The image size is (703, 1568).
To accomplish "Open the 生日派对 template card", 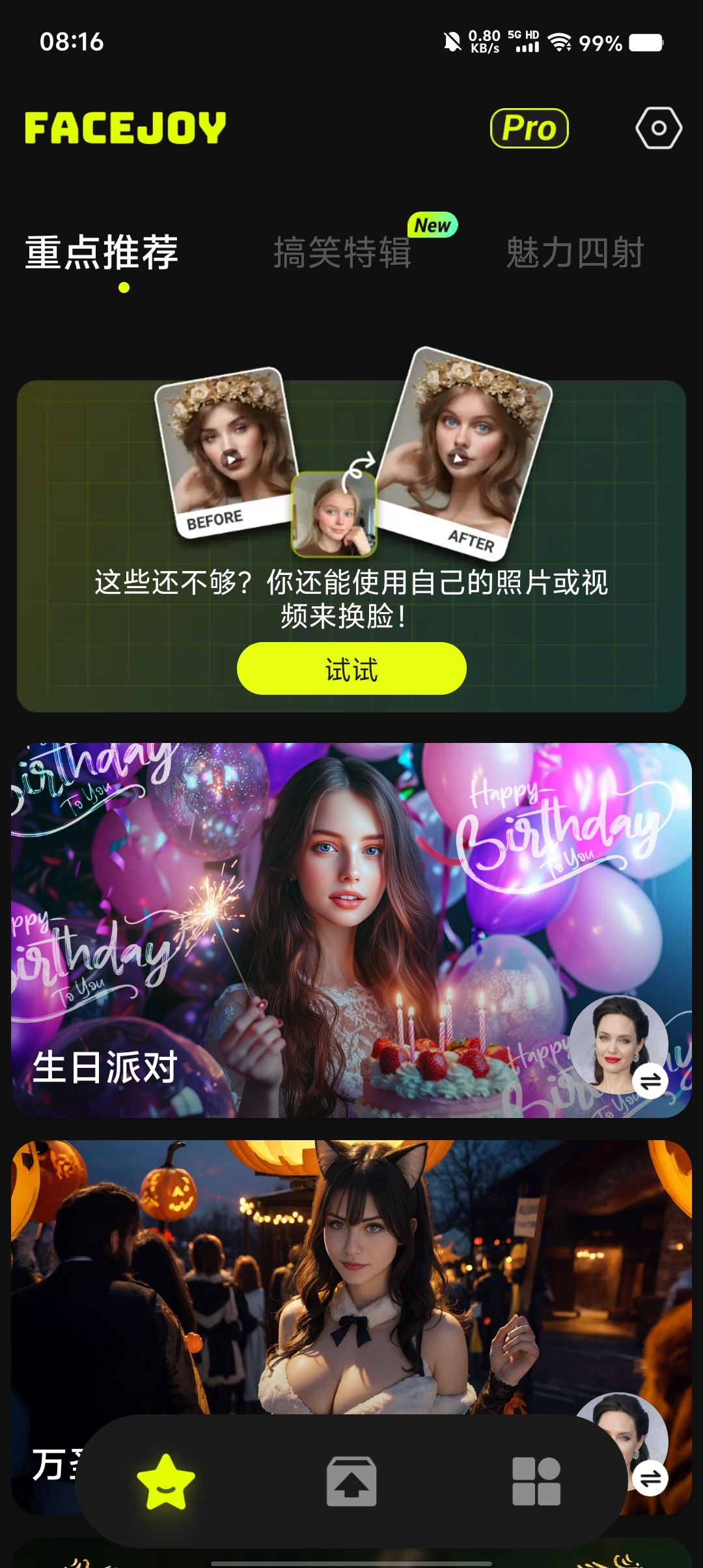I will (x=351, y=931).
